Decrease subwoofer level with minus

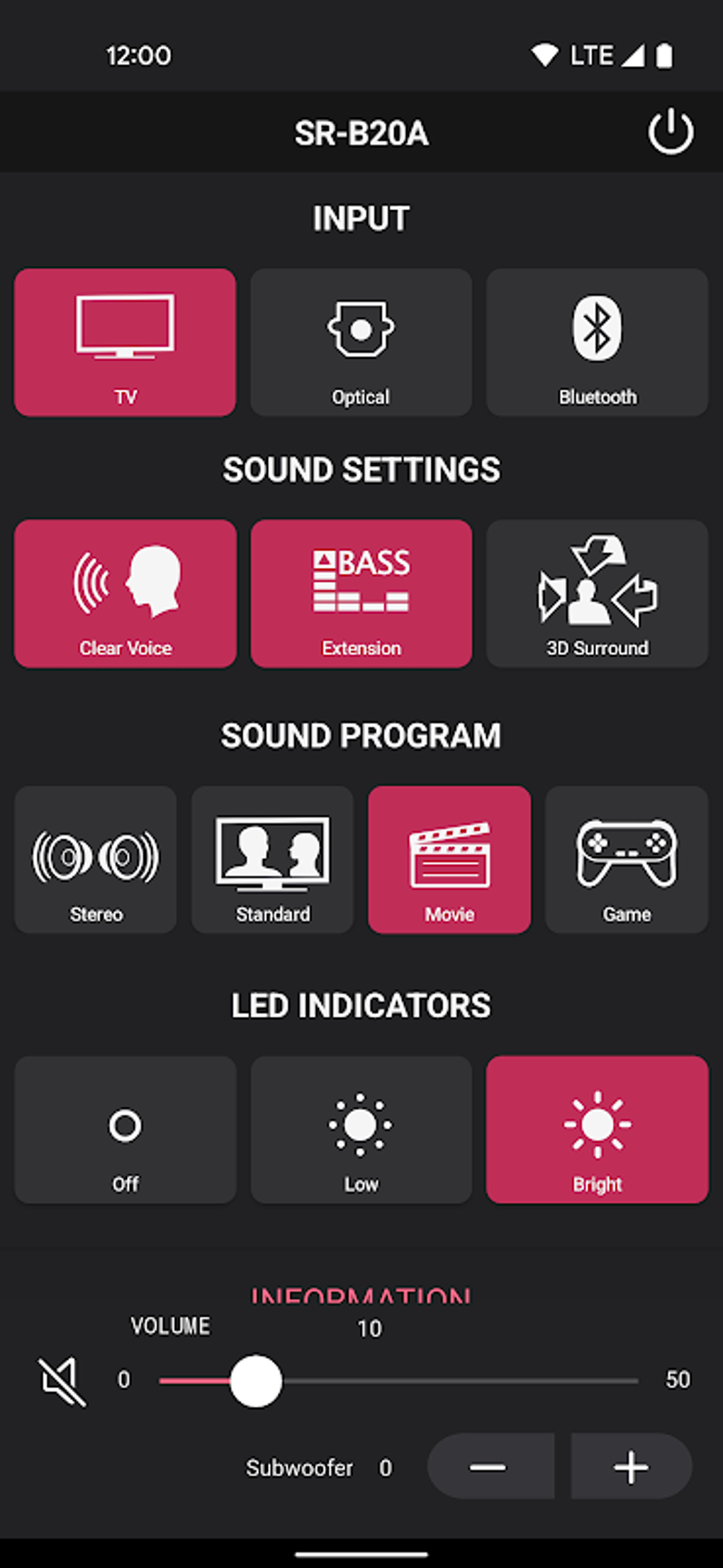click(490, 1467)
